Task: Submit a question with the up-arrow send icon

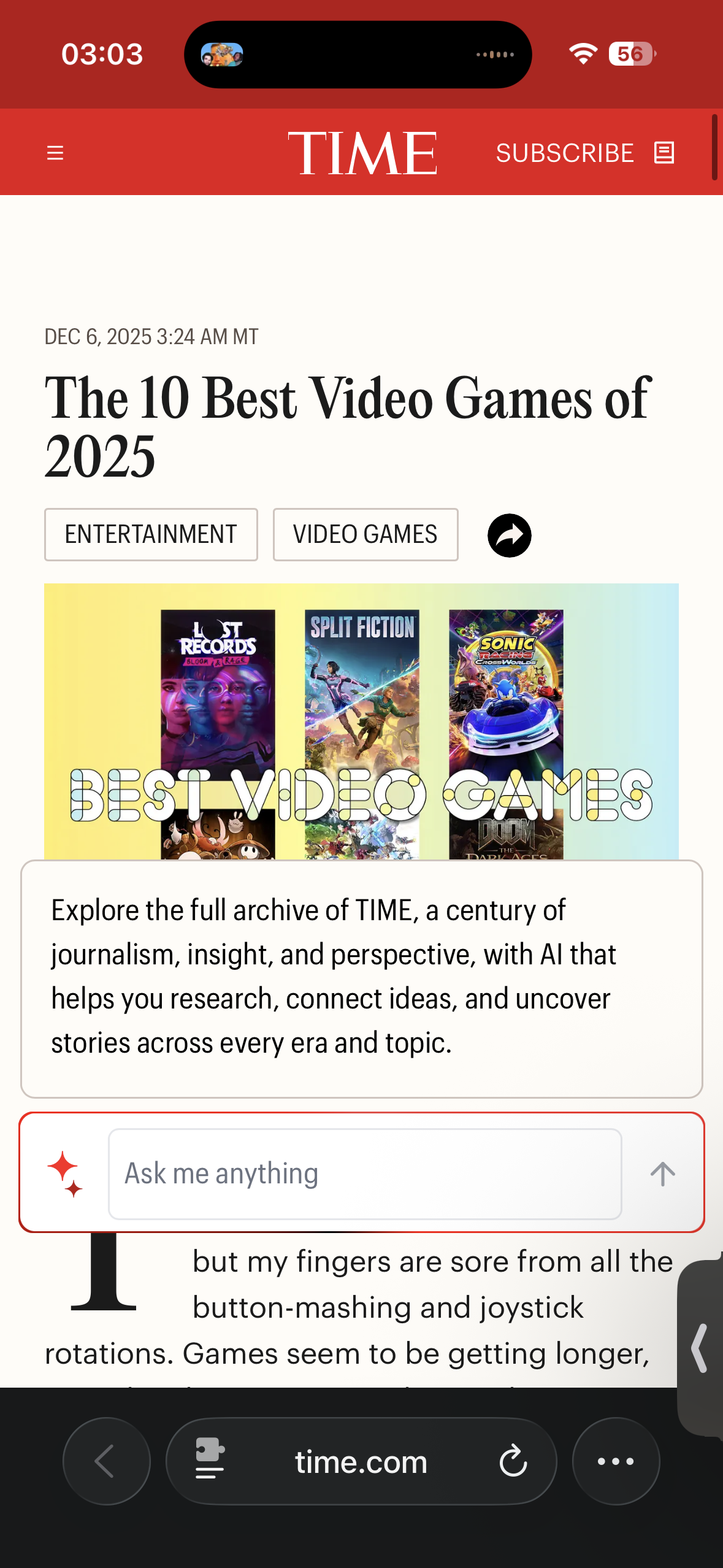Action: pyautogui.click(x=662, y=1172)
